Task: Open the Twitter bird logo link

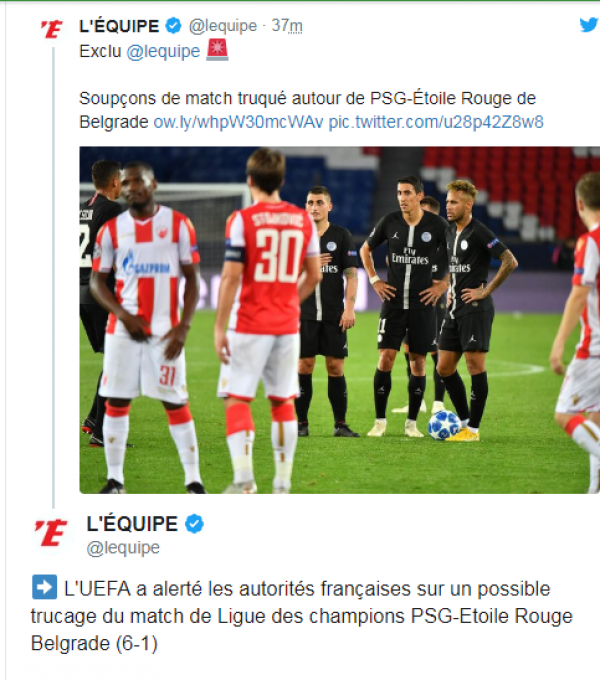Action: [588, 25]
